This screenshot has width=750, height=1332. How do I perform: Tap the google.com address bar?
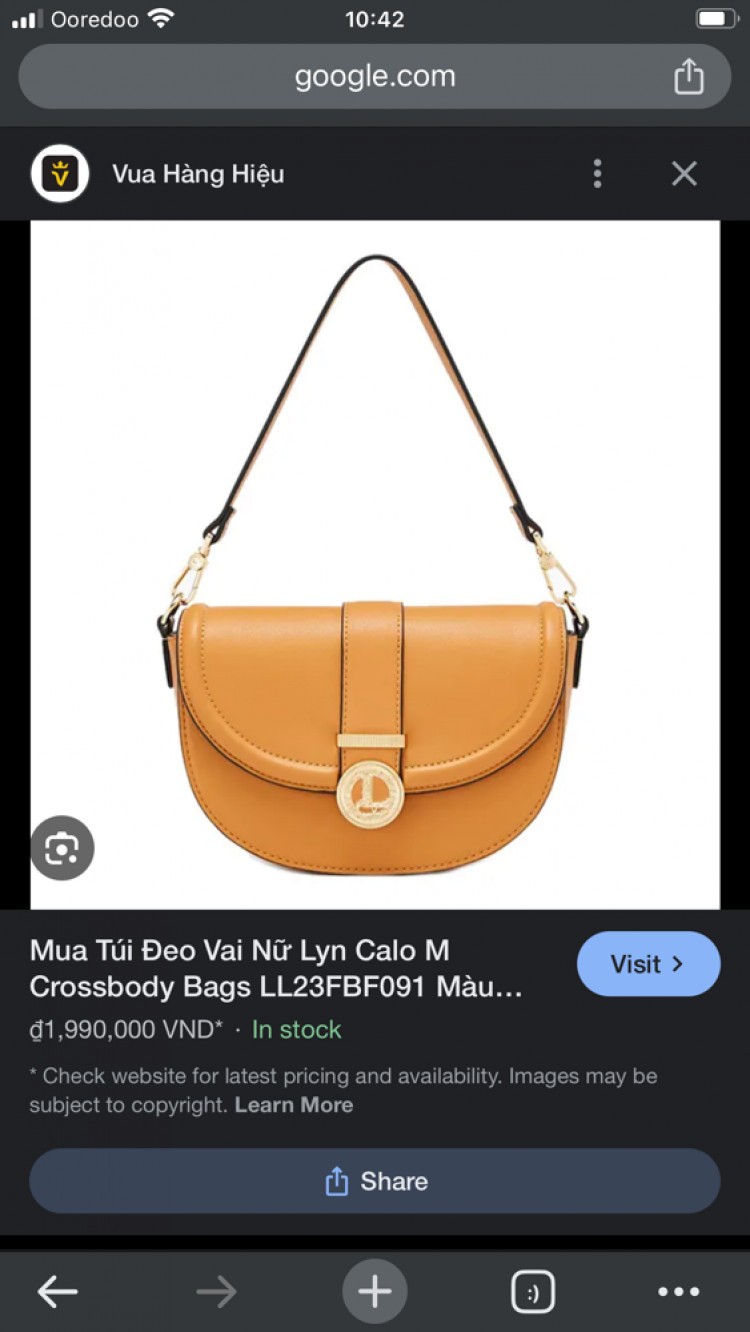(x=374, y=77)
